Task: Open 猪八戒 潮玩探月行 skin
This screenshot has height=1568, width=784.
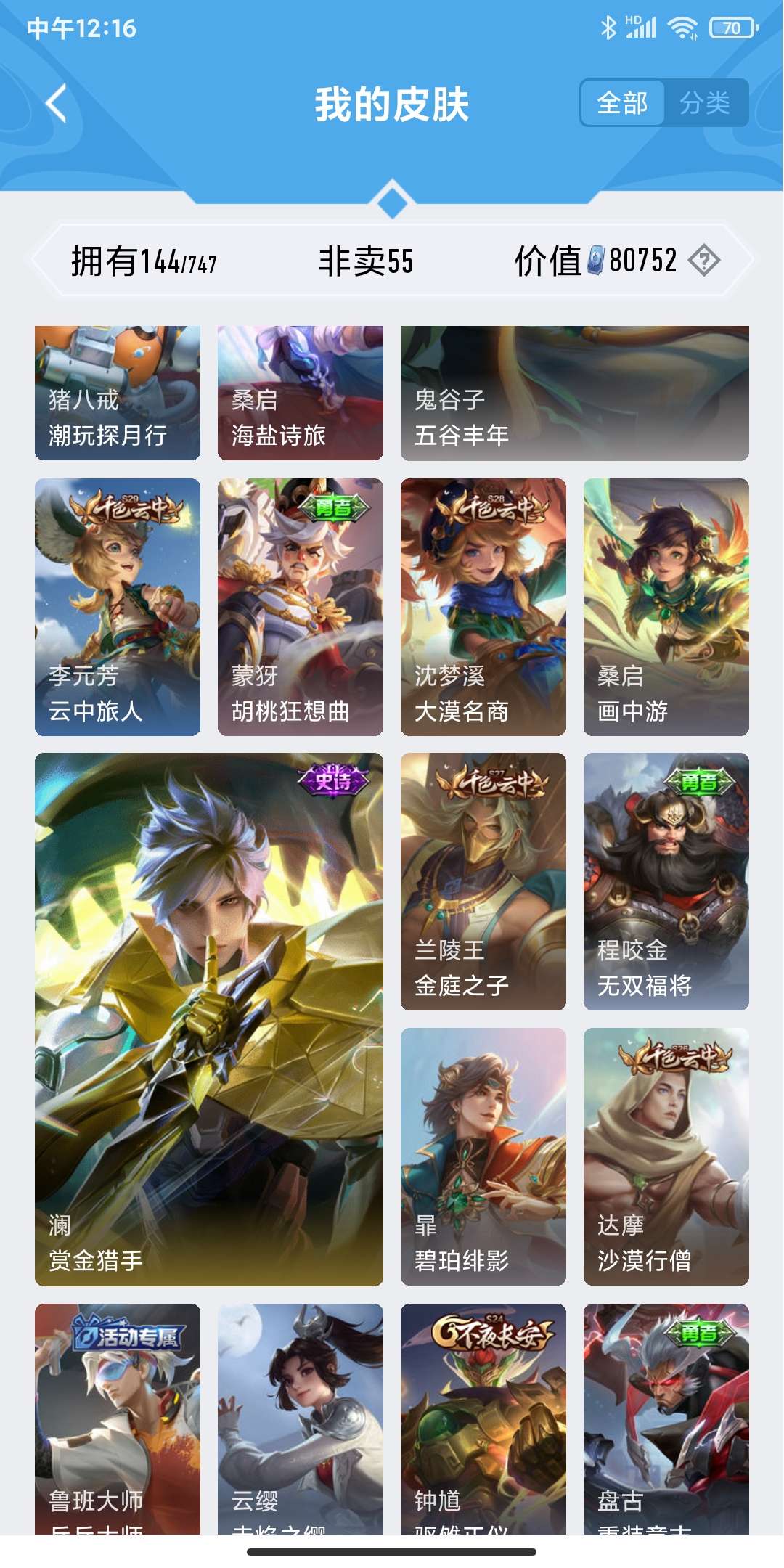Action: [118, 393]
